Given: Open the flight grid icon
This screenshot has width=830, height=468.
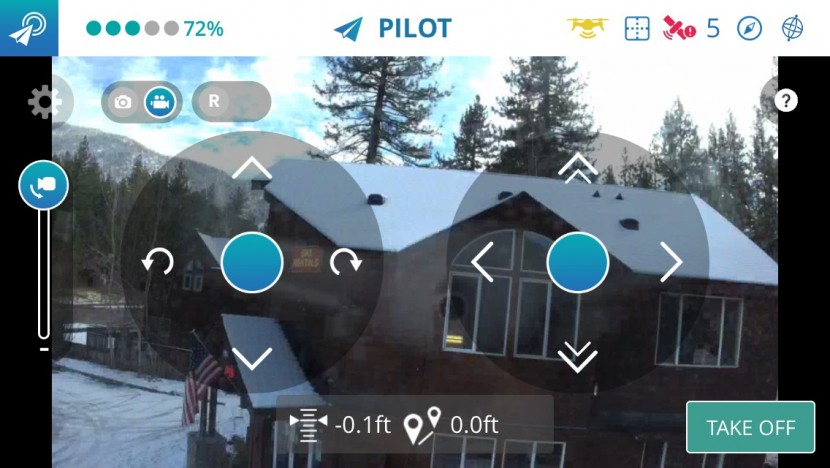Looking at the screenshot, I should (637, 28).
